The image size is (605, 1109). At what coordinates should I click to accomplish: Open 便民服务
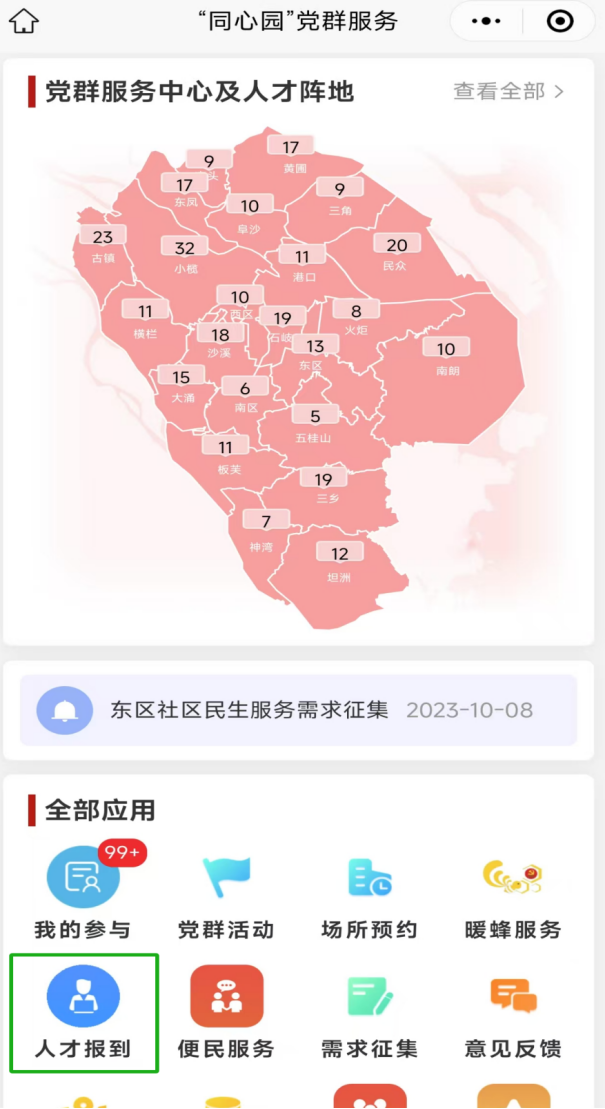click(226, 1012)
